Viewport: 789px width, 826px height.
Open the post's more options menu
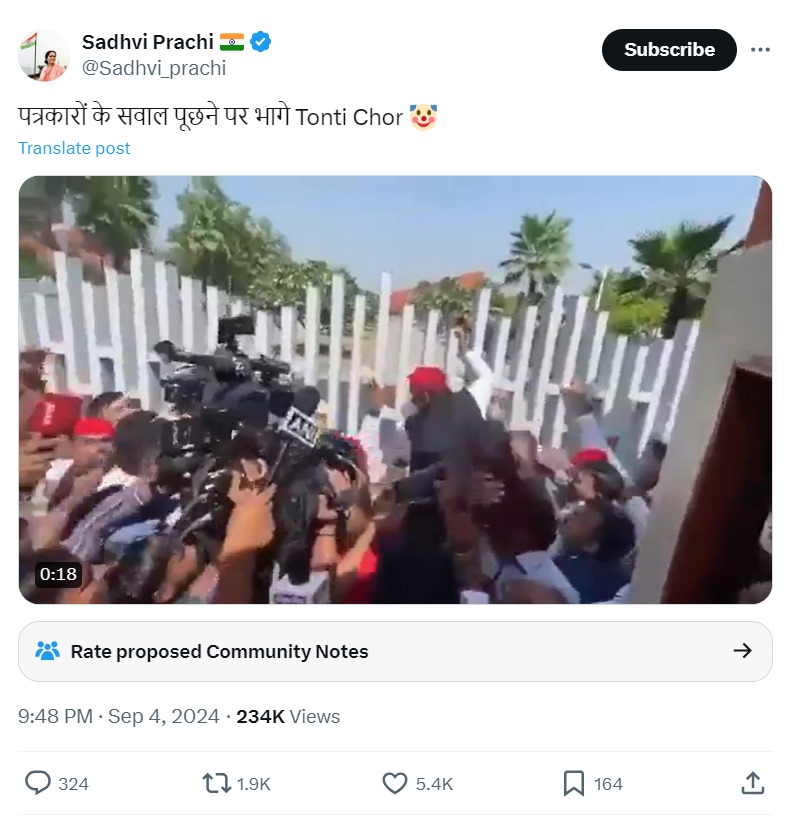click(x=760, y=50)
